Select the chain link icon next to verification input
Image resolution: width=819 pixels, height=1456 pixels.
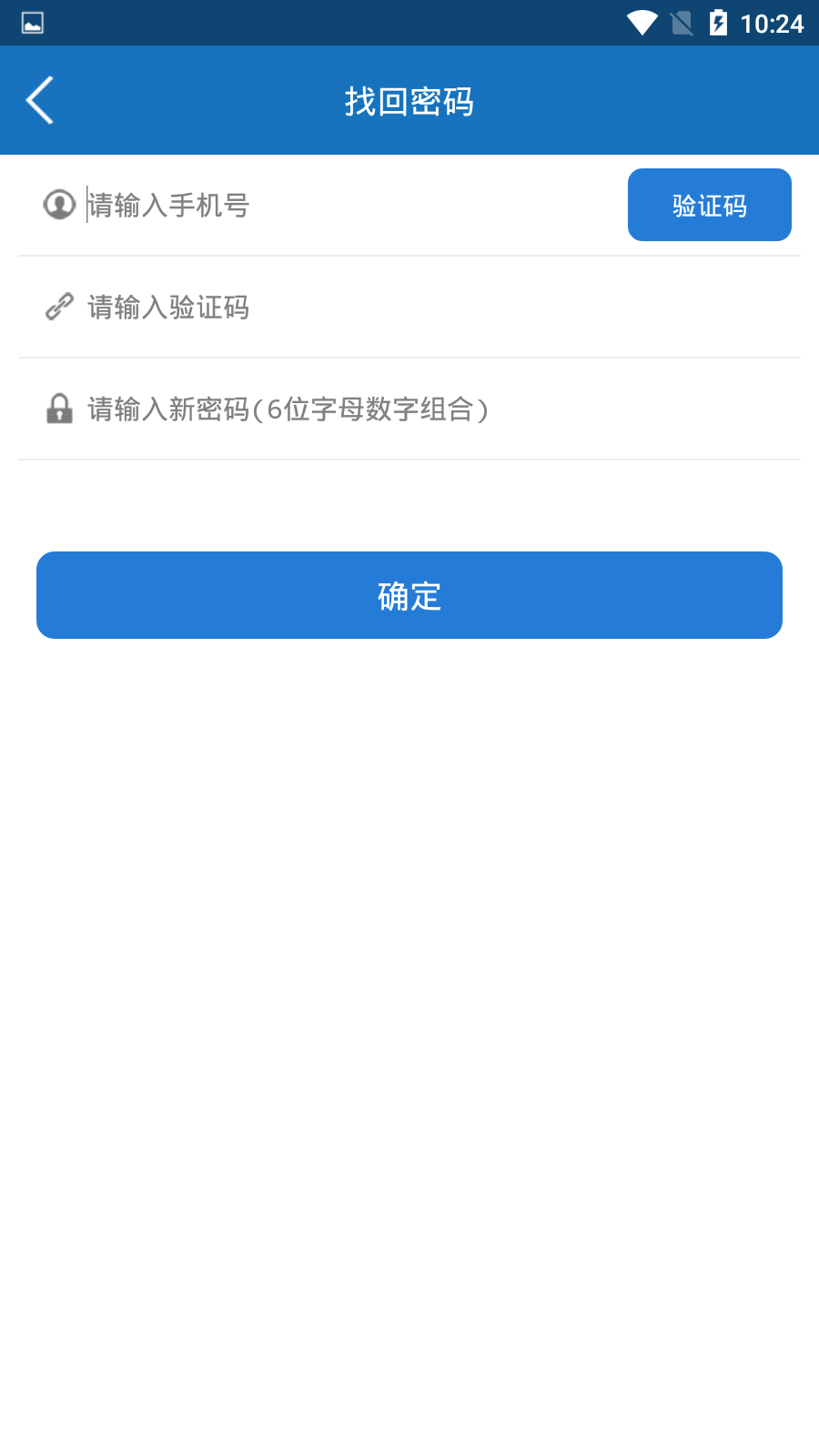tap(59, 308)
